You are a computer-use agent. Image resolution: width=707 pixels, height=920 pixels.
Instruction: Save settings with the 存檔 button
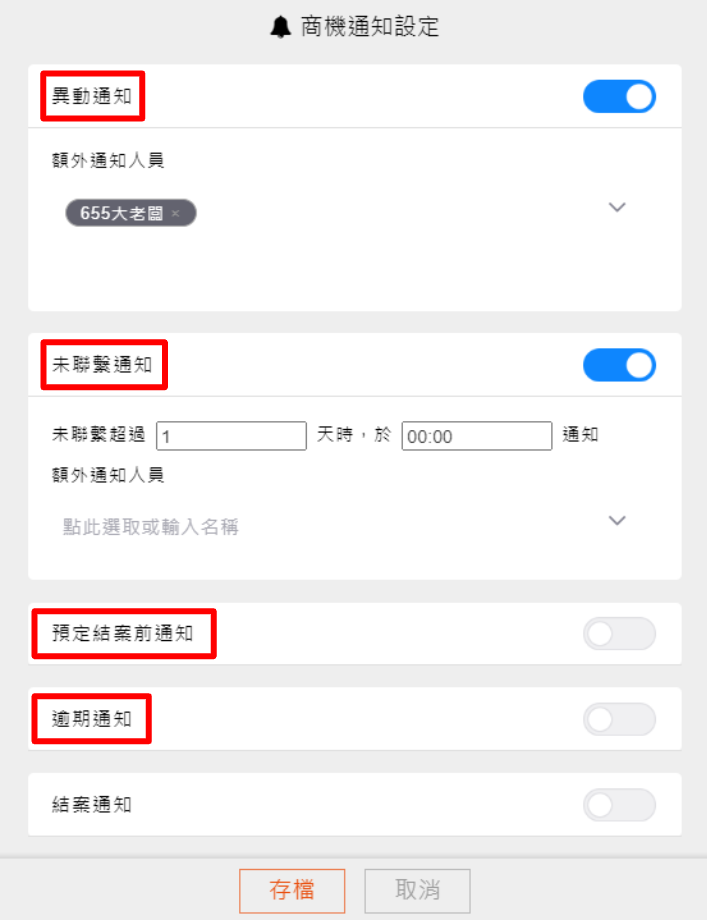click(292, 890)
